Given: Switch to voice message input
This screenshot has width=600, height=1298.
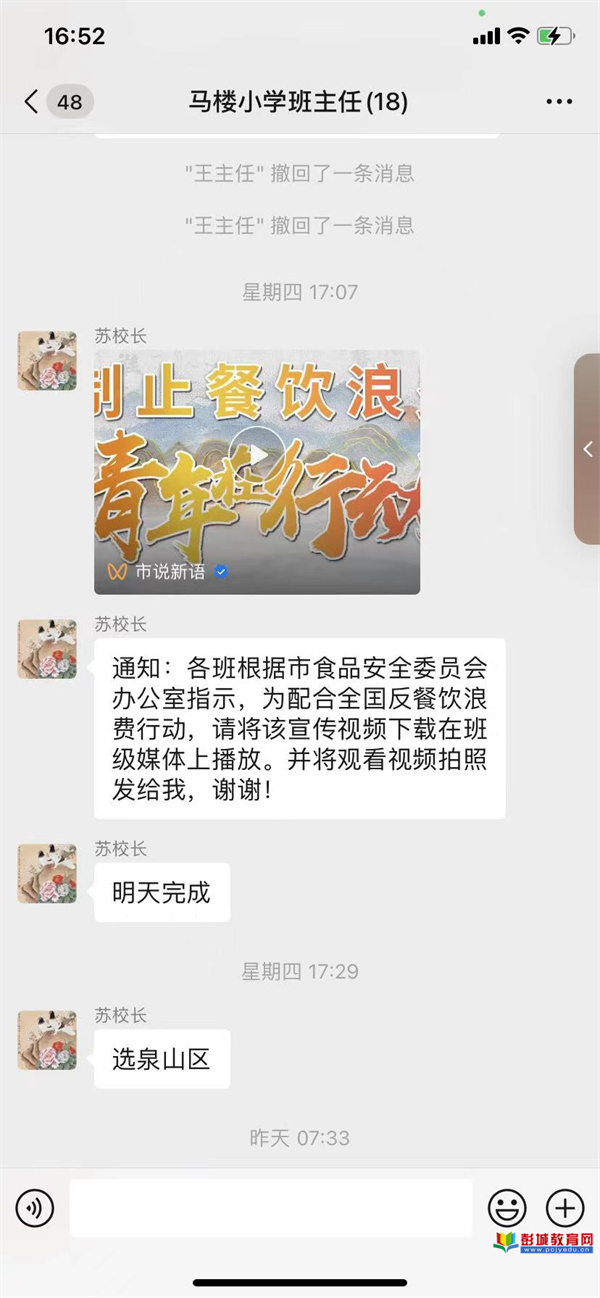Looking at the screenshot, I should pos(35,1208).
